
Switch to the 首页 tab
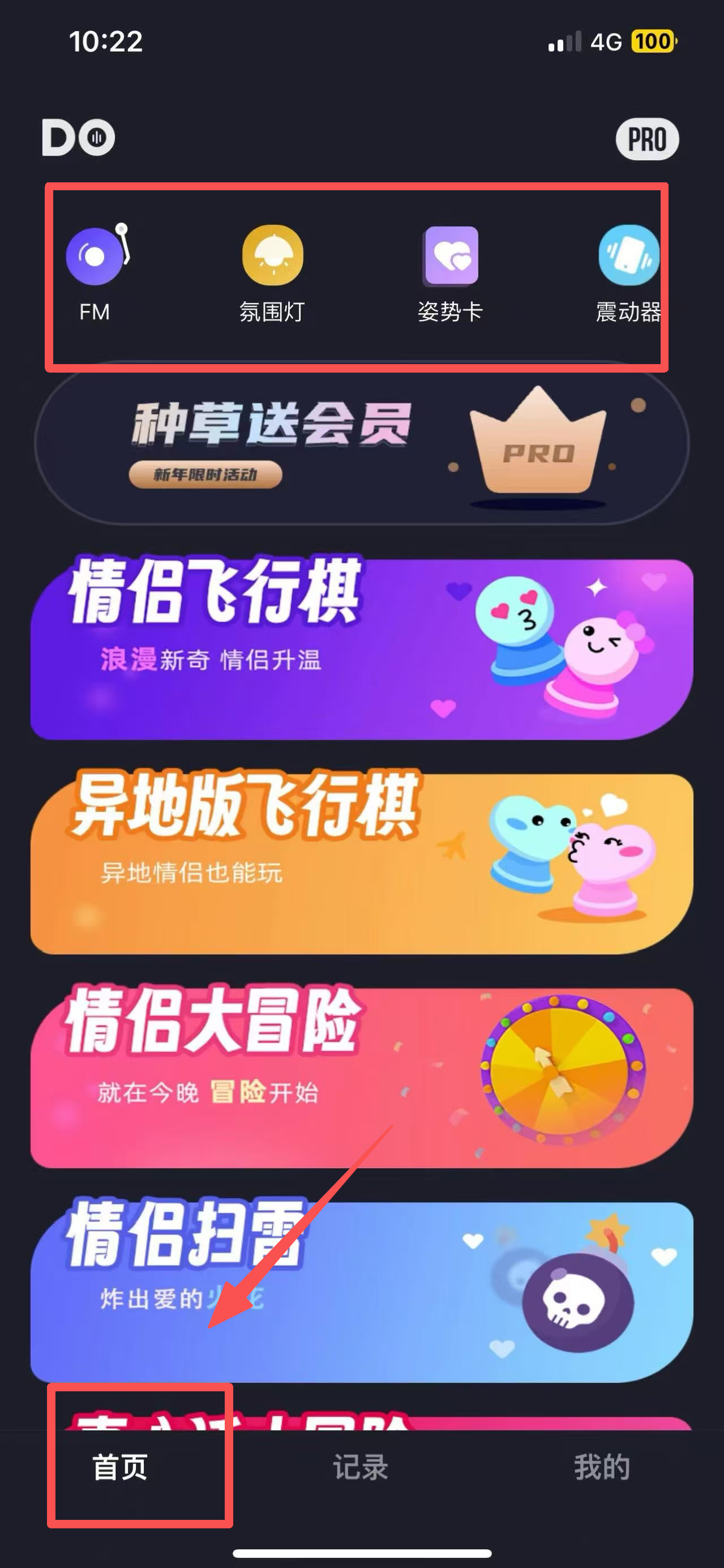point(120,1467)
